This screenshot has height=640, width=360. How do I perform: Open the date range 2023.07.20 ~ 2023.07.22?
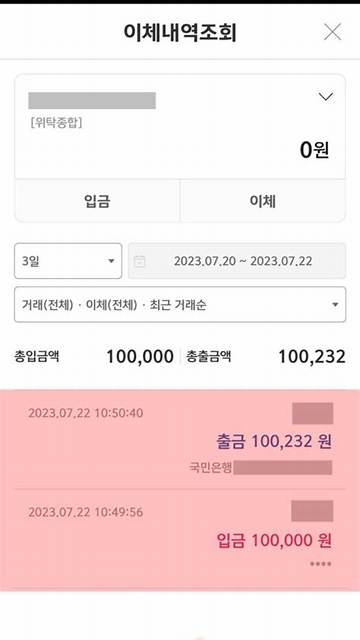point(237,261)
